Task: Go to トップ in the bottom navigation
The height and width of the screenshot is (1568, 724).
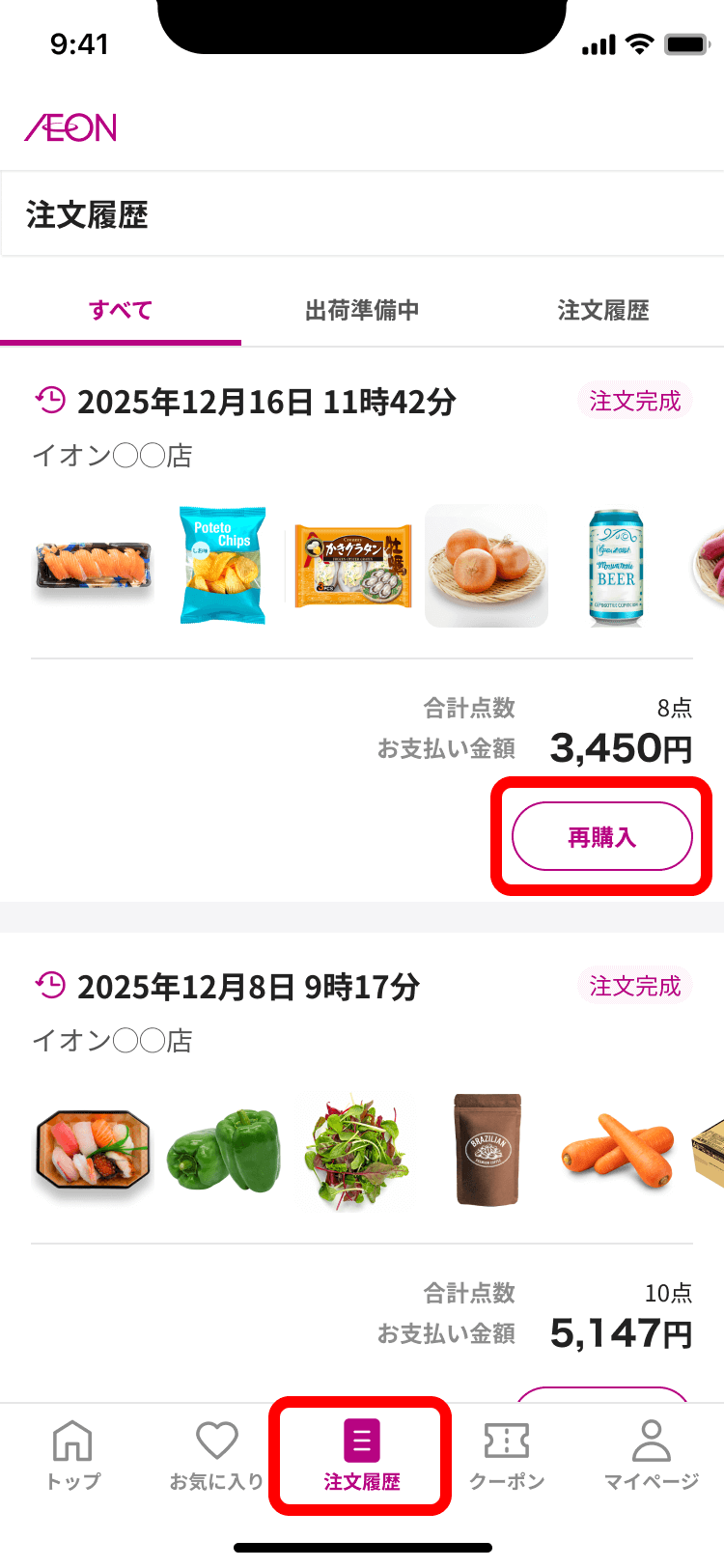Action: click(72, 1455)
